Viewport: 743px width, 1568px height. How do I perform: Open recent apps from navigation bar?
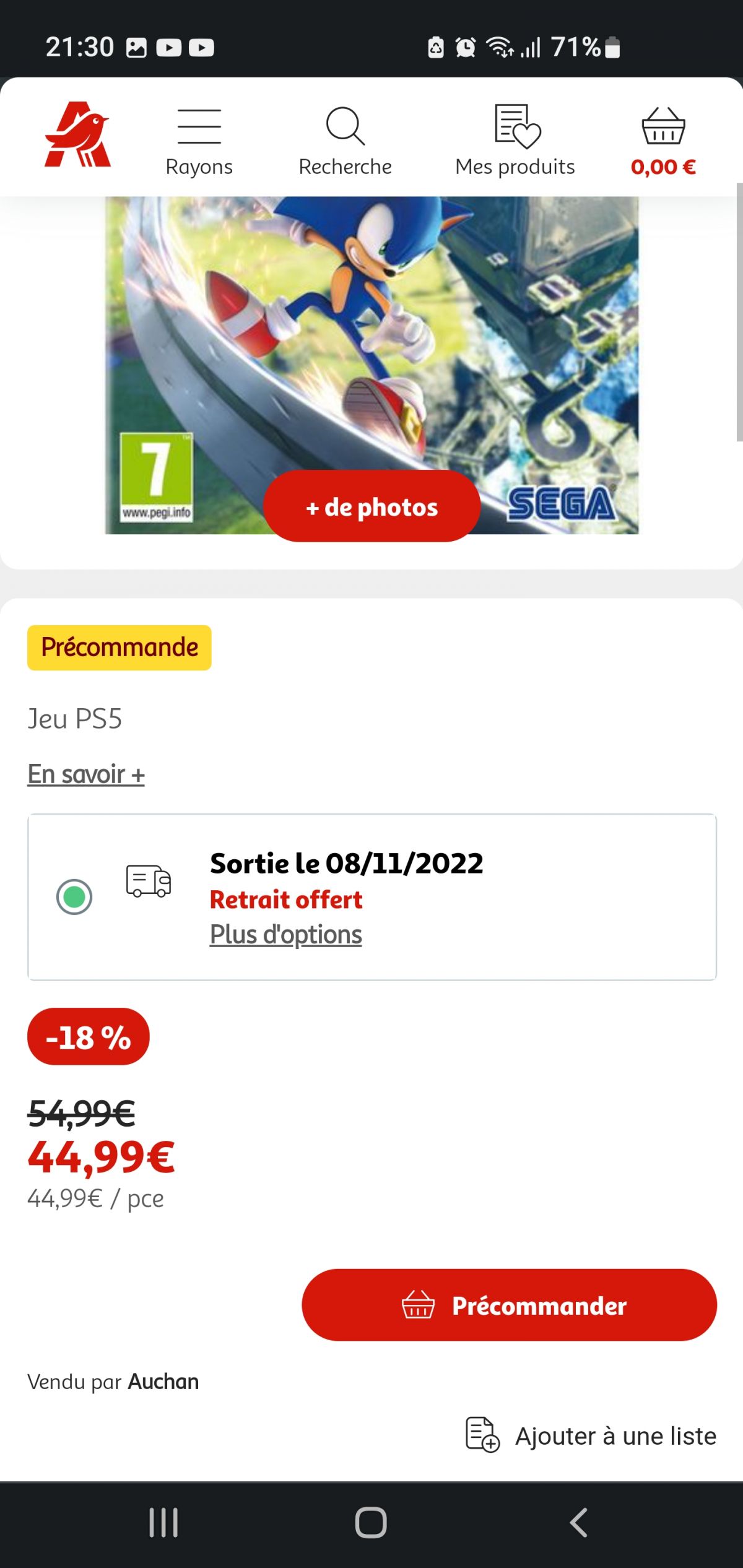pyautogui.click(x=163, y=1522)
